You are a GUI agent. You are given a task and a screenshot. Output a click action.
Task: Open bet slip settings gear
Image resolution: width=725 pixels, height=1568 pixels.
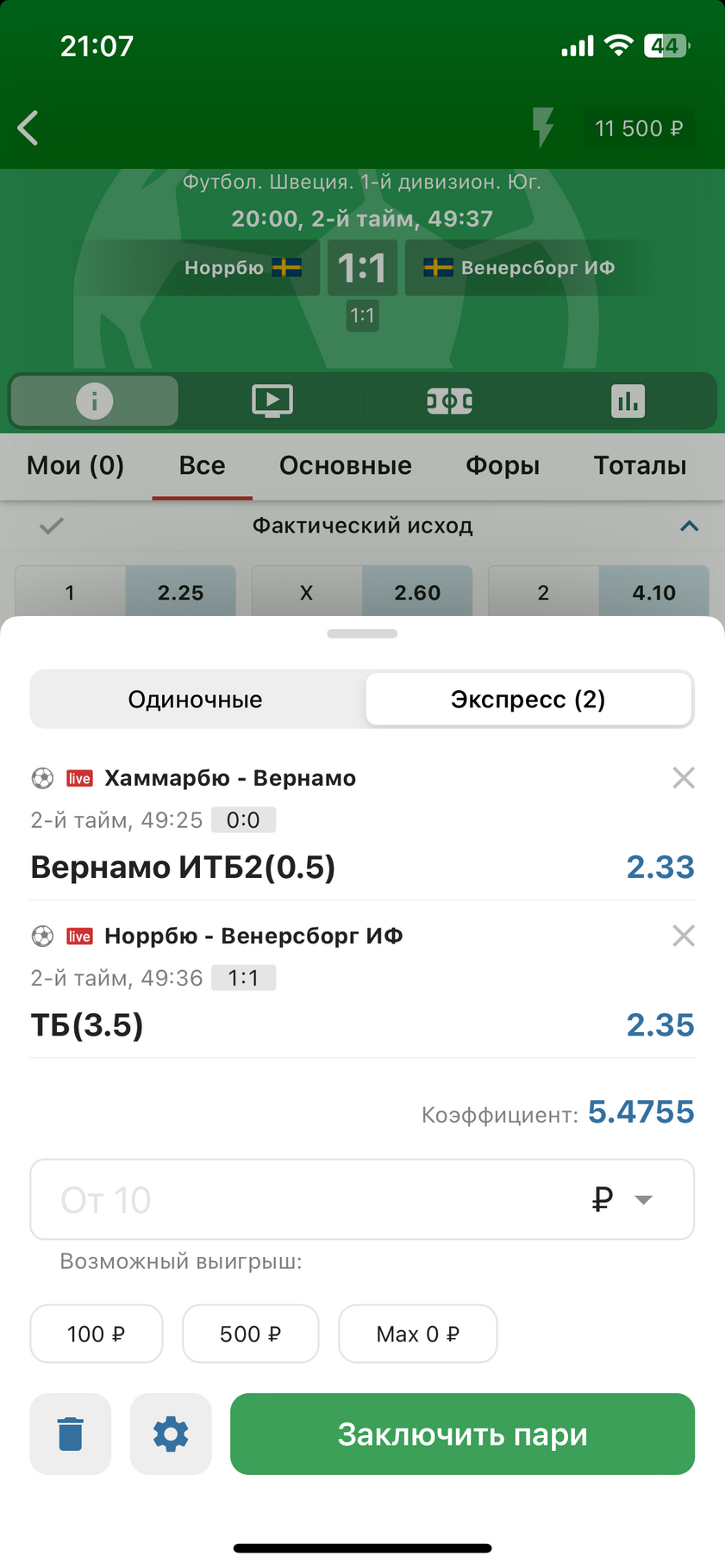[171, 1434]
